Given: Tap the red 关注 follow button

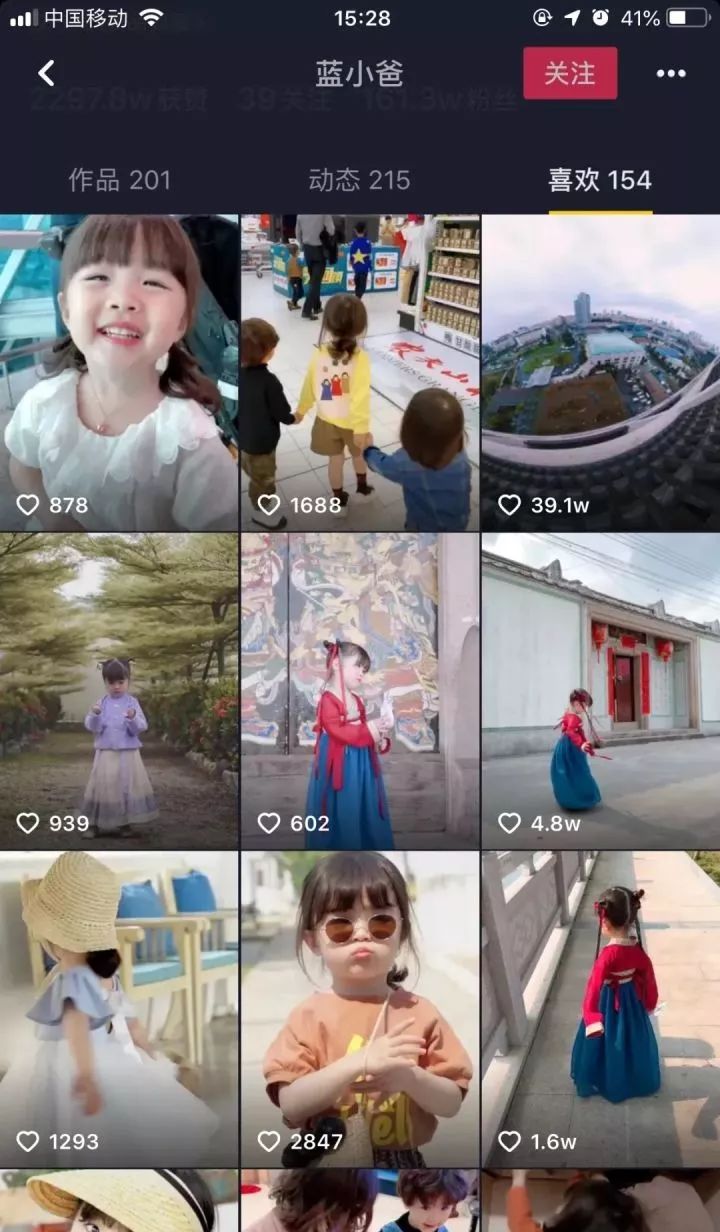Looking at the screenshot, I should coord(570,73).
